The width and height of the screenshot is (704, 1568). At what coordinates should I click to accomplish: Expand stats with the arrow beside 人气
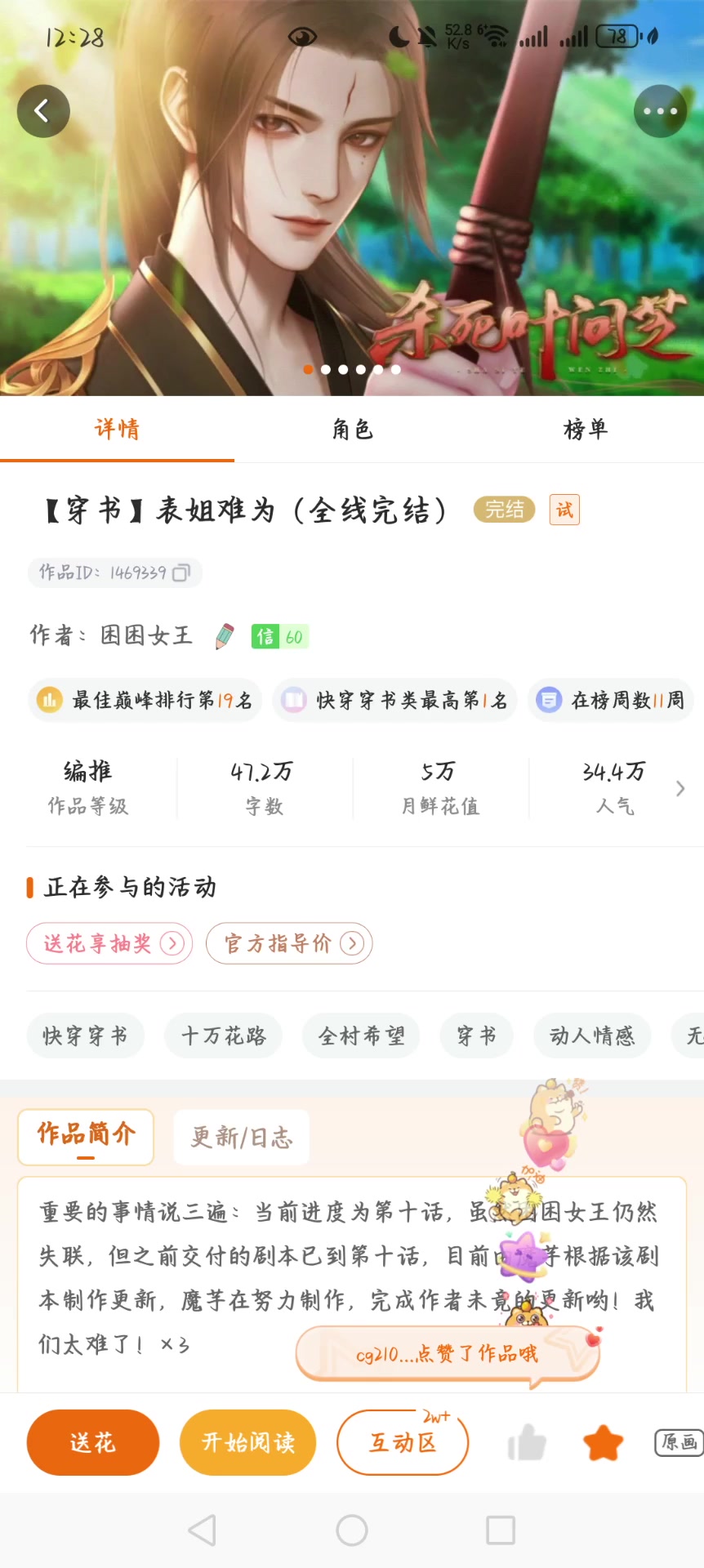pos(680,788)
